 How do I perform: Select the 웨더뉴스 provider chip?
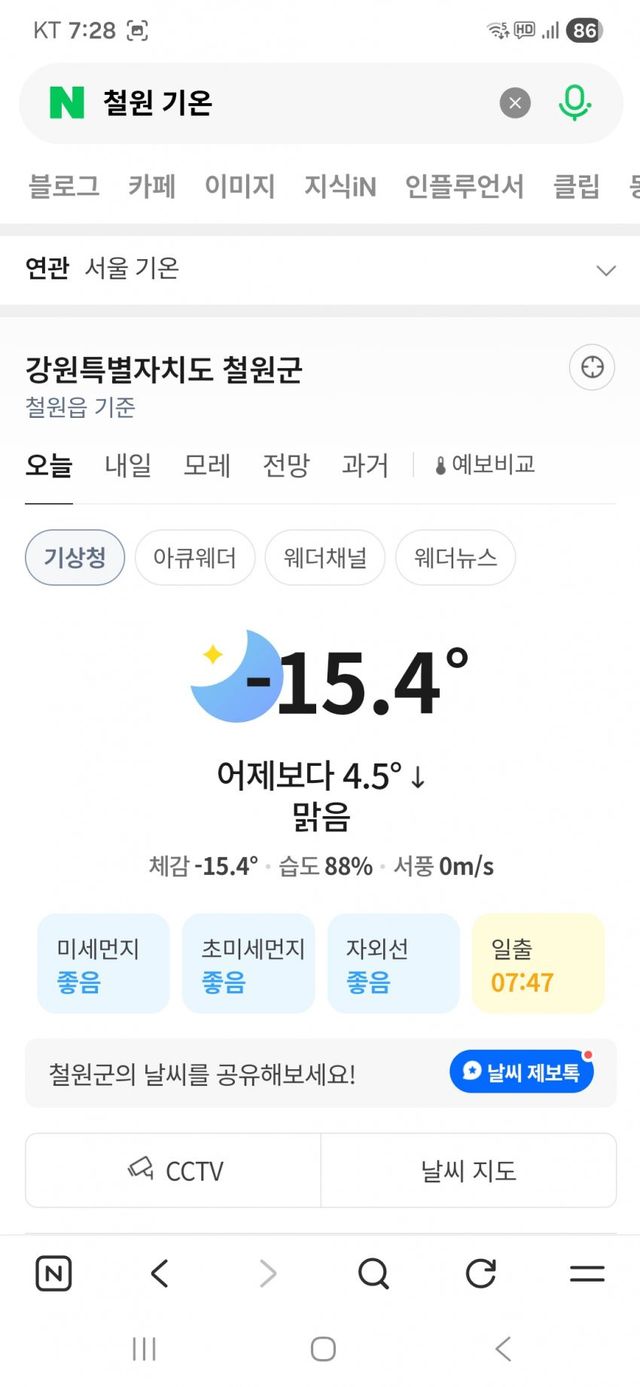[x=456, y=558]
